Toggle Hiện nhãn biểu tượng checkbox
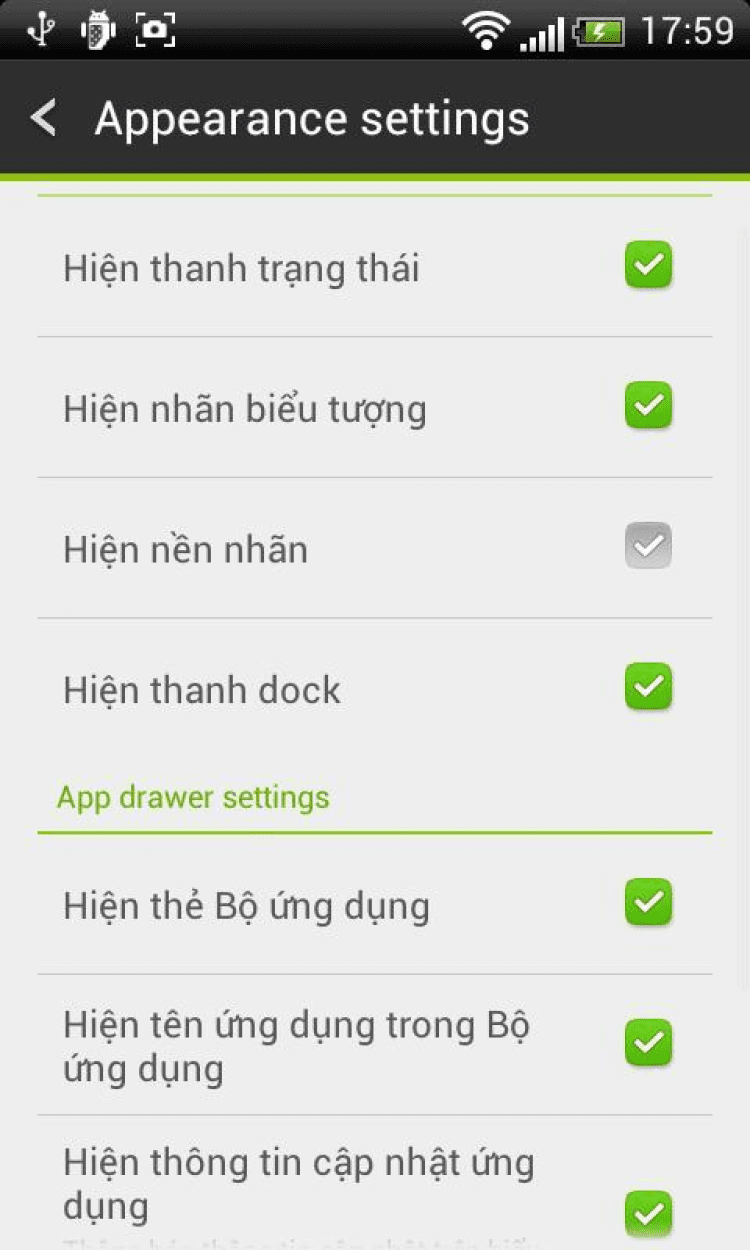750x1250 pixels. pos(648,406)
